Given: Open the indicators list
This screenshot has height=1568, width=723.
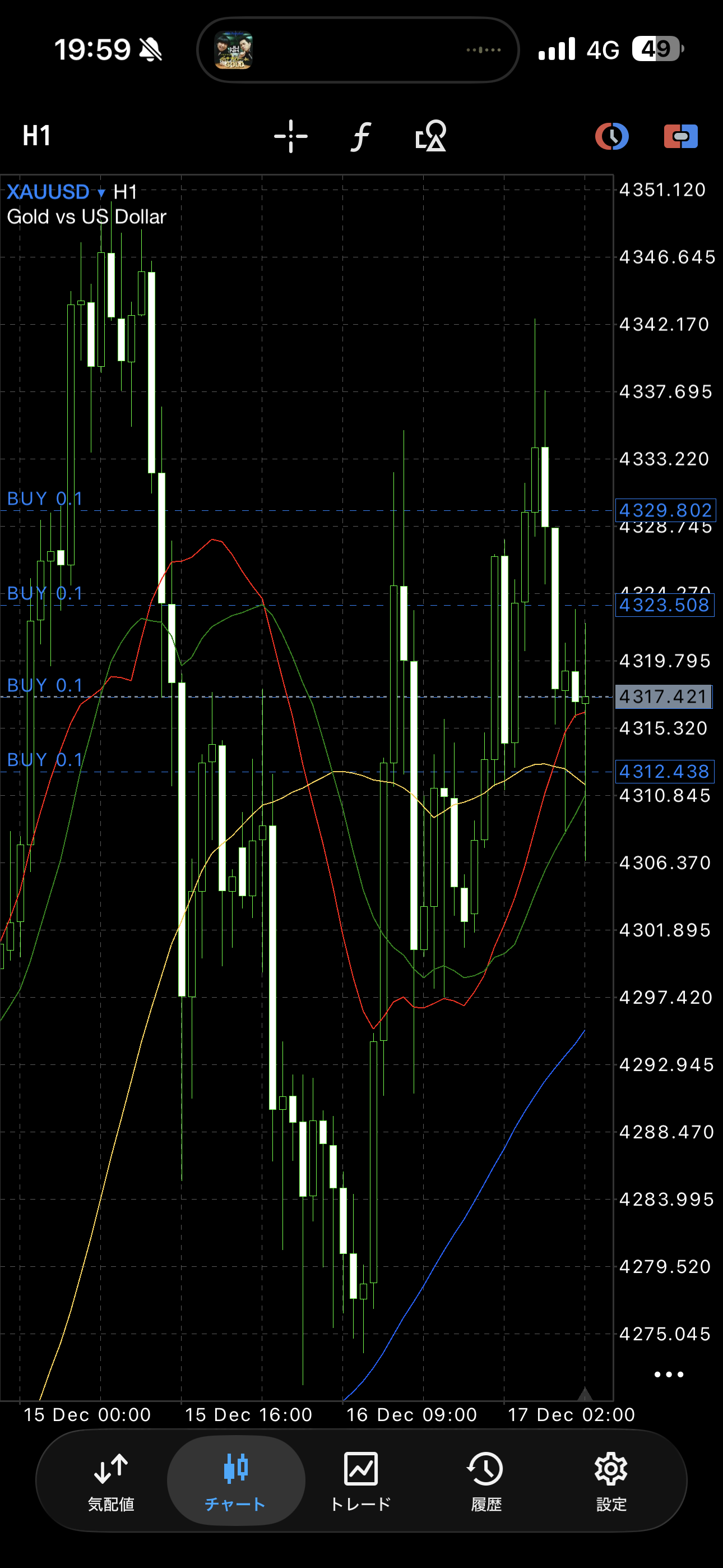Looking at the screenshot, I should 361,136.
